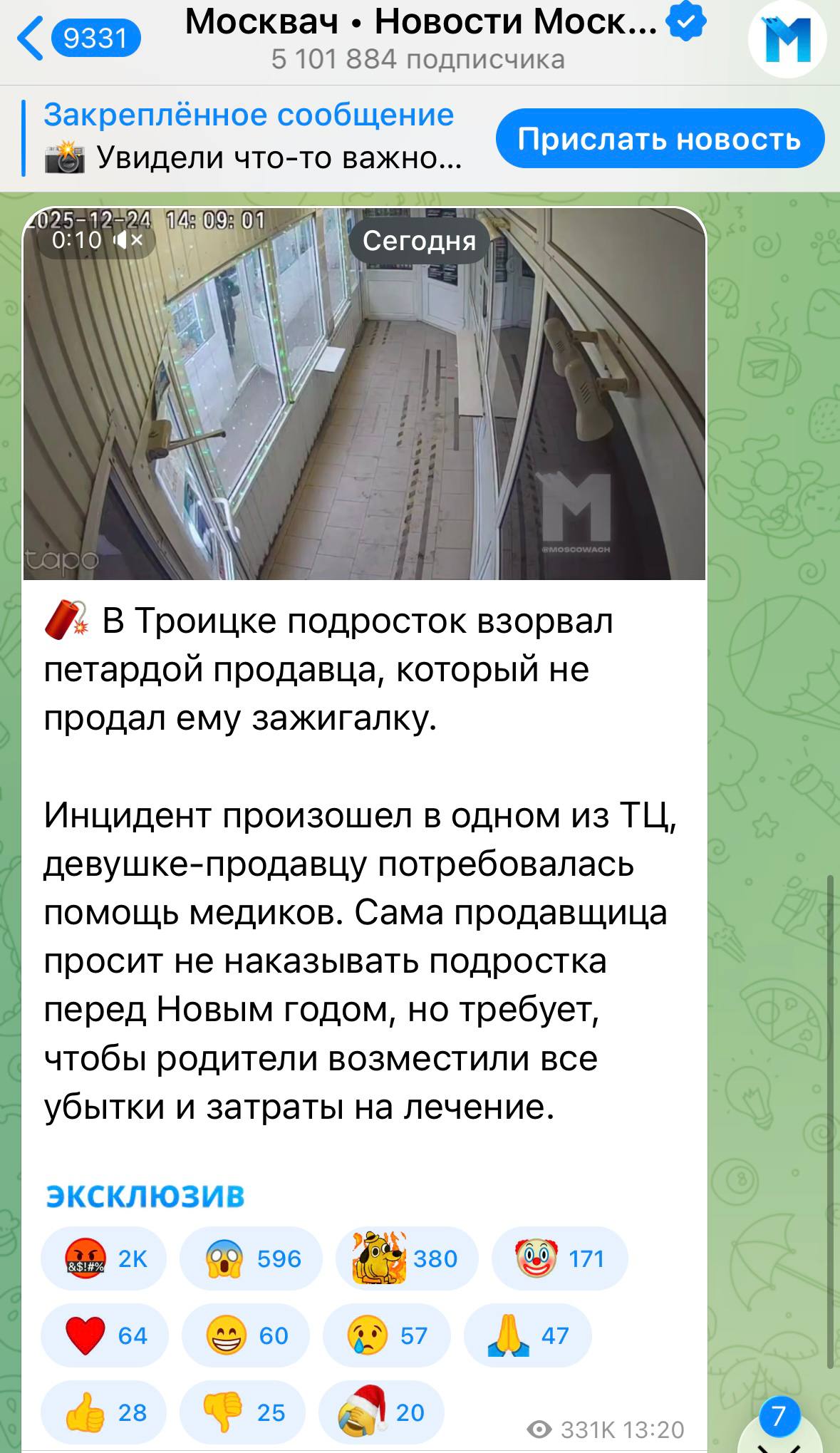Add the clown reaction (171)

(560, 1258)
